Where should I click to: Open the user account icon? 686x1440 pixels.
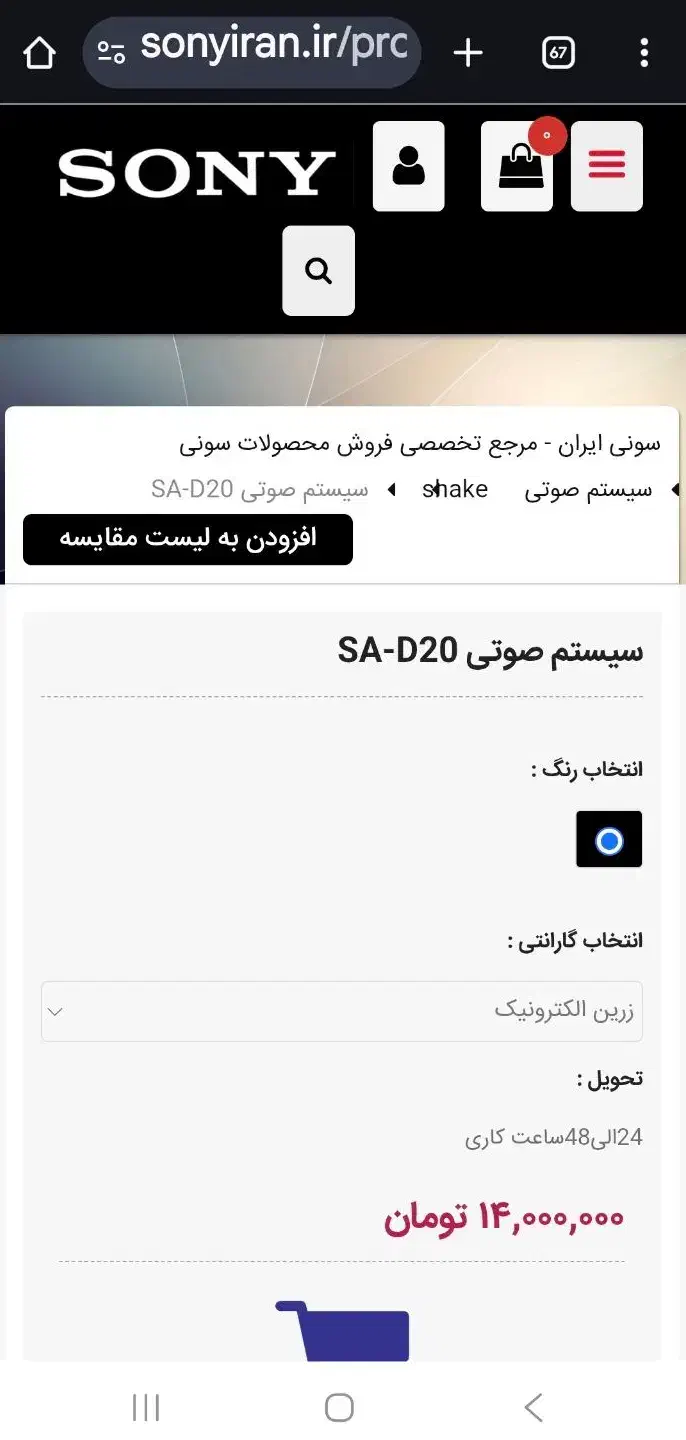[408, 166]
